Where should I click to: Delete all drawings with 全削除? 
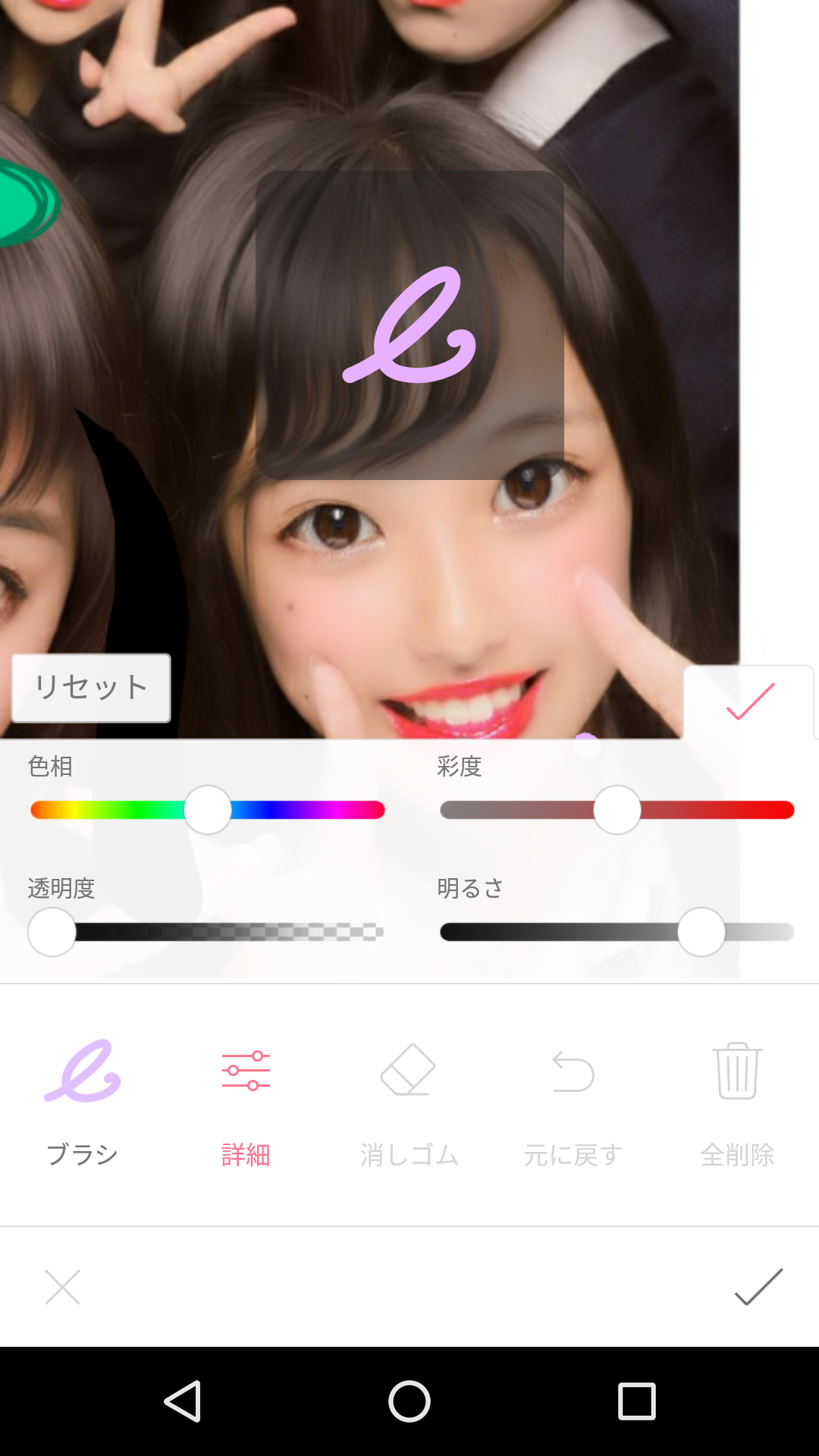point(736,1100)
